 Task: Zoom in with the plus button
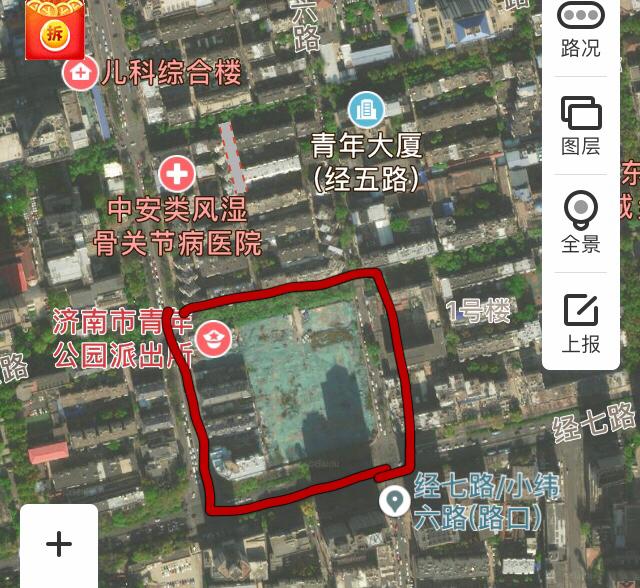pyautogui.click(x=59, y=544)
